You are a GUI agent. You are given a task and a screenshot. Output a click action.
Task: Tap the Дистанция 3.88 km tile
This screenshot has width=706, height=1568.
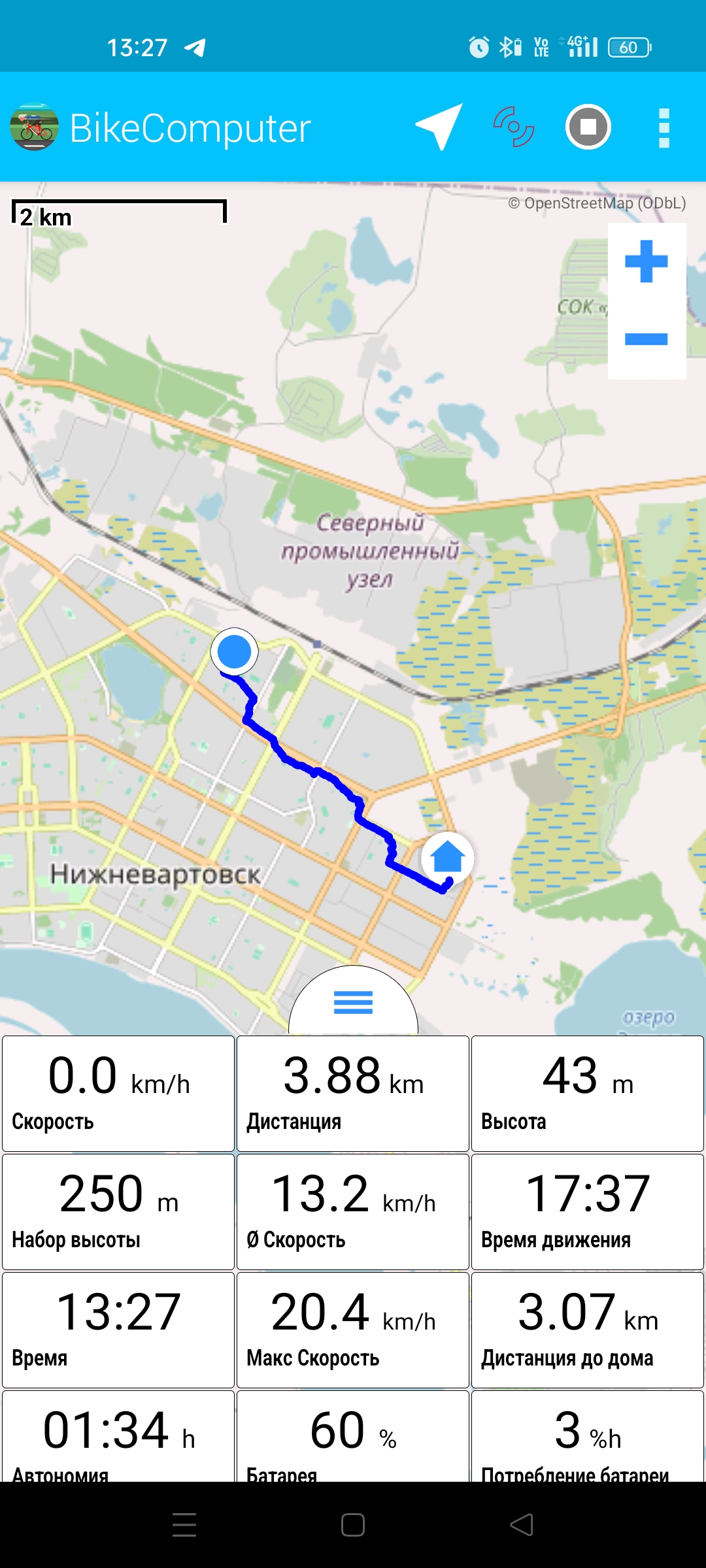[x=353, y=1093]
